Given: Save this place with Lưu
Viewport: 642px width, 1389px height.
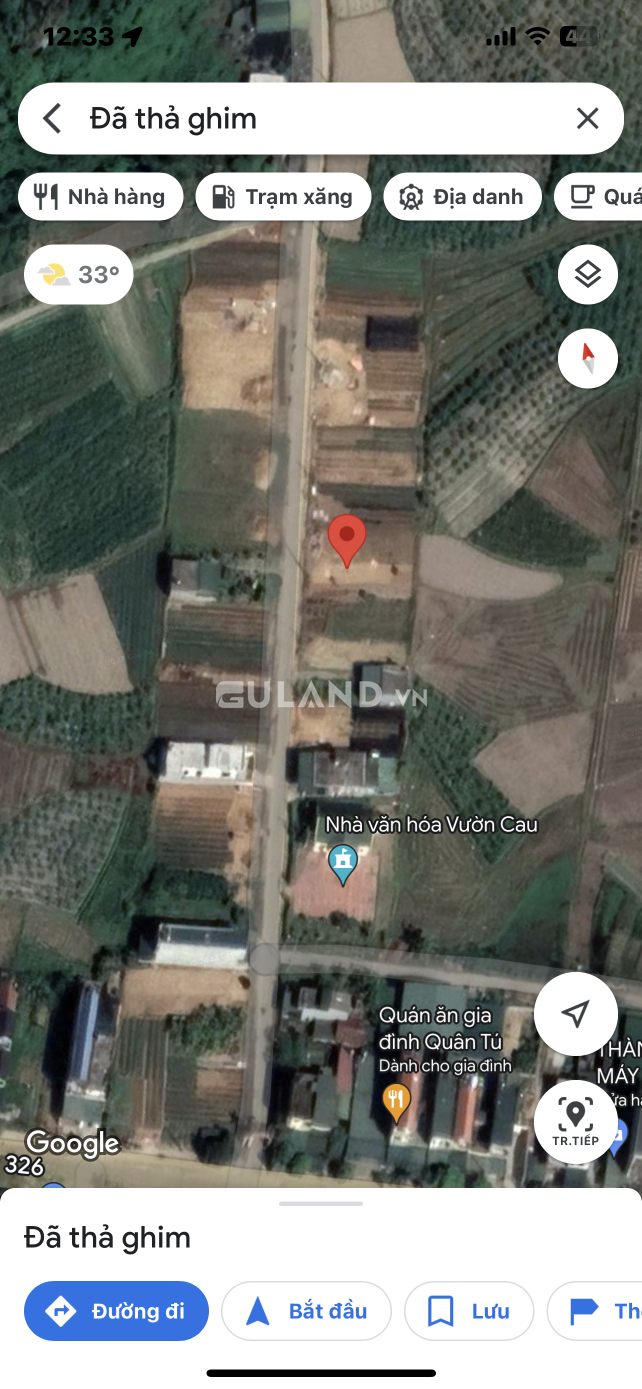Looking at the screenshot, I should click(470, 1311).
